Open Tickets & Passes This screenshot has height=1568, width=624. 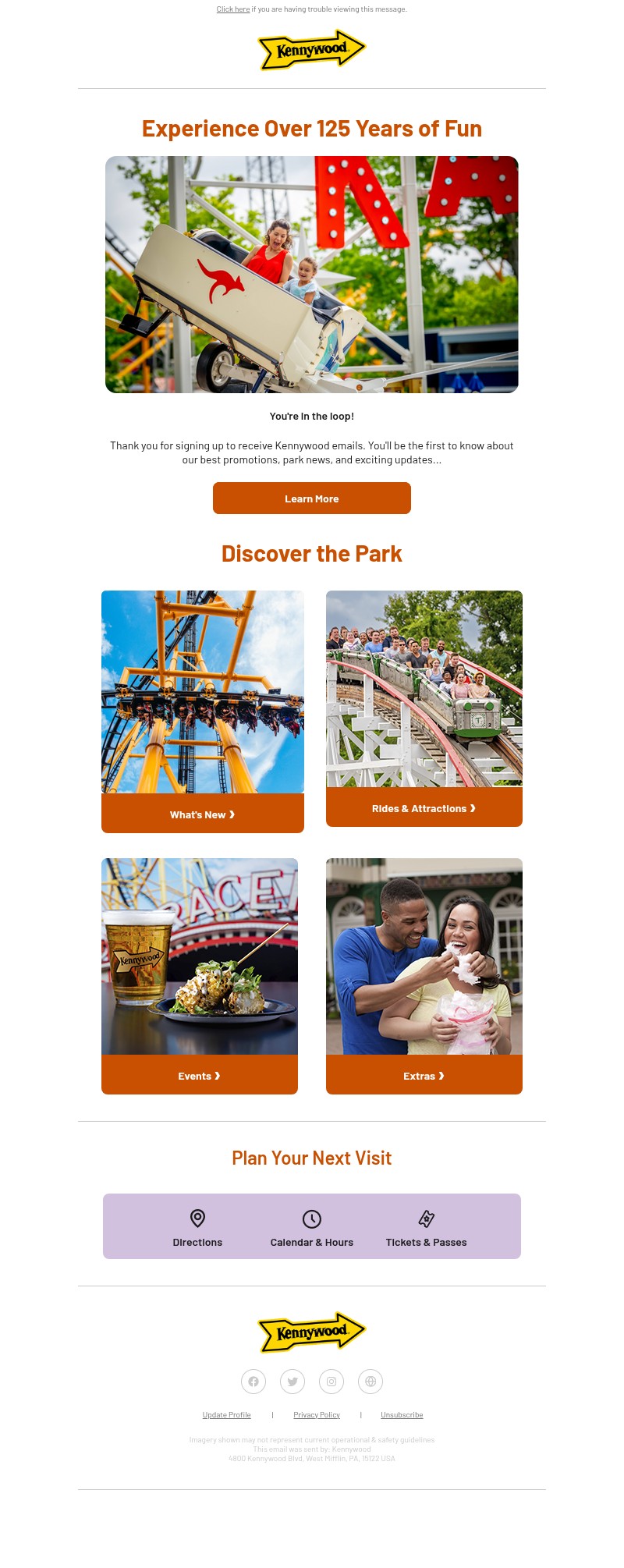(426, 1228)
